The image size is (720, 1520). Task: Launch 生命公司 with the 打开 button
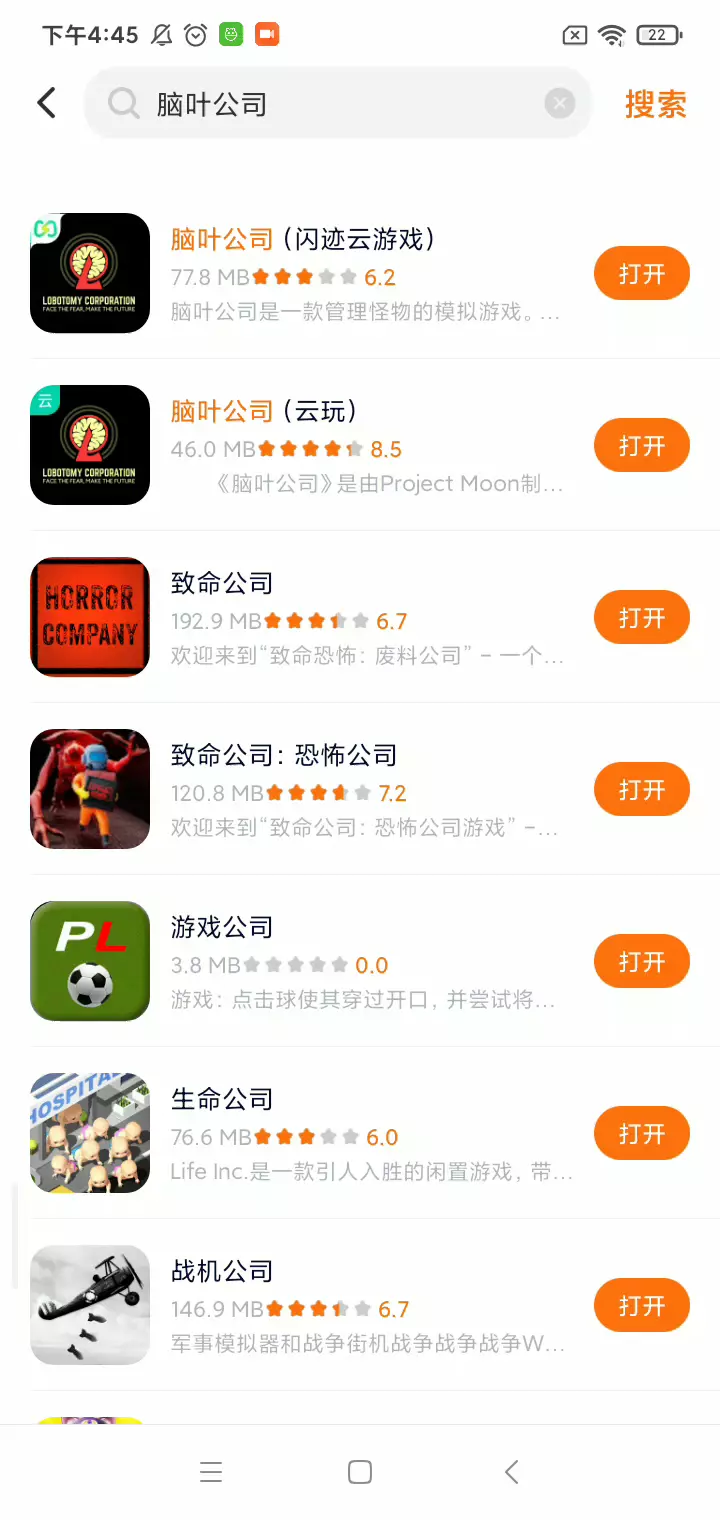(641, 1134)
